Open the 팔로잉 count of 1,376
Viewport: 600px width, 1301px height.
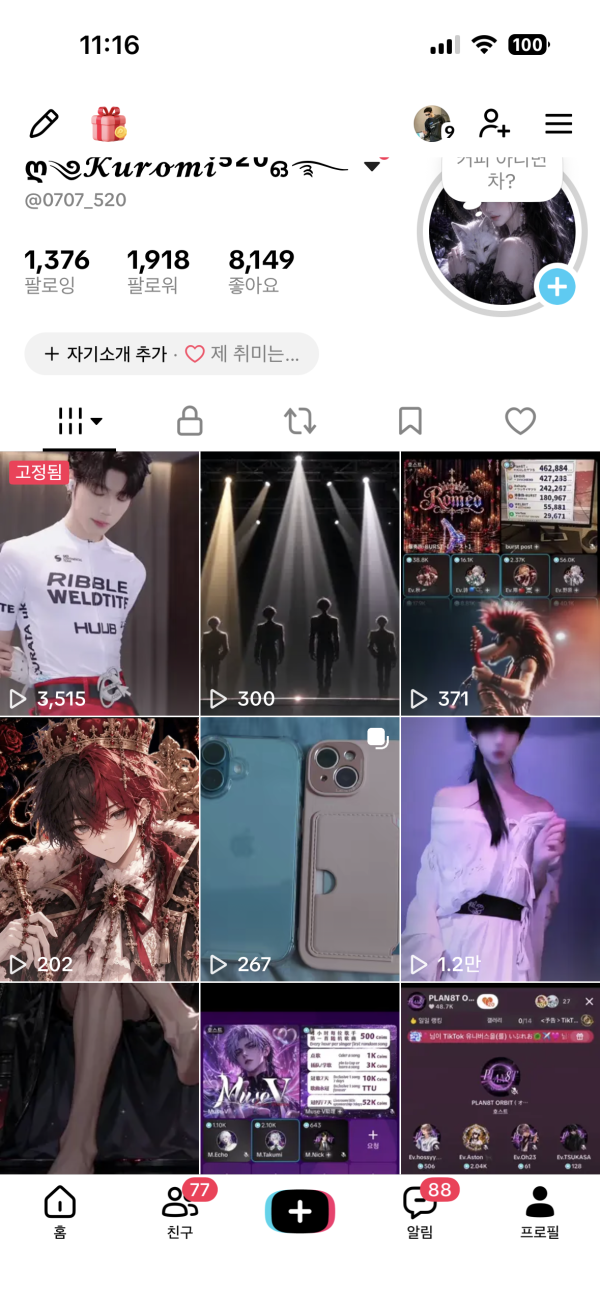point(57,272)
